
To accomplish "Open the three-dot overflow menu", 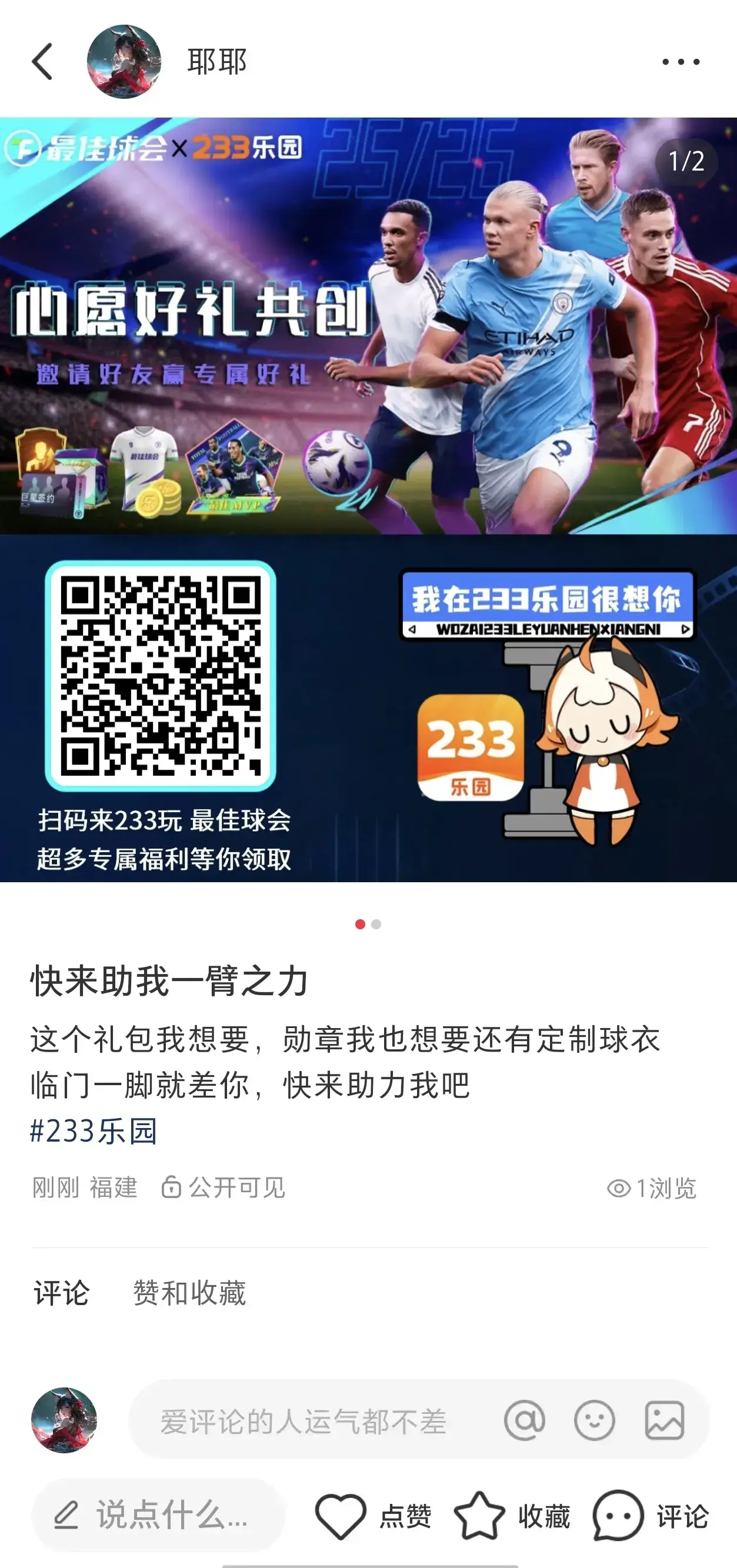I will 681,62.
